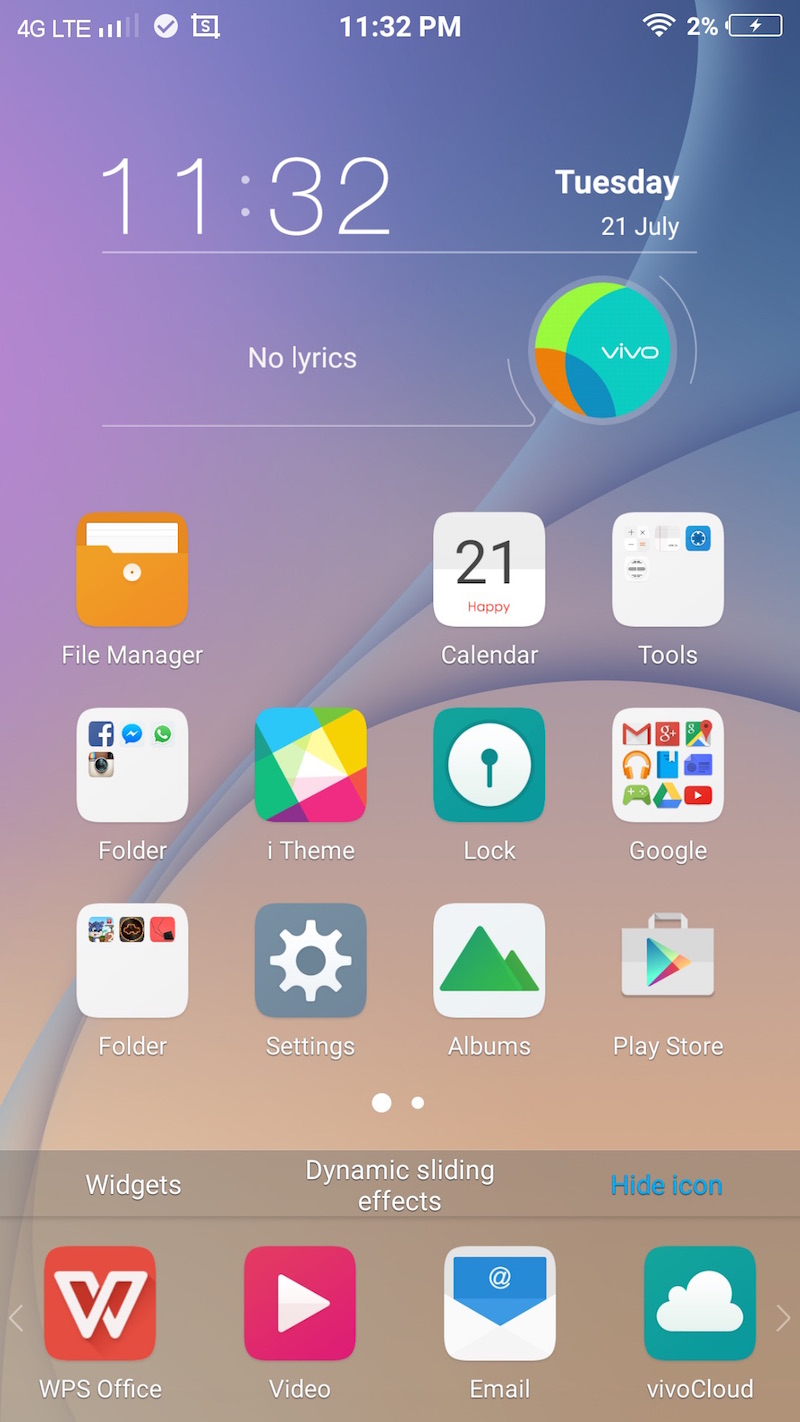
Task: Choose Dynamic sliding effects
Action: point(400,1185)
